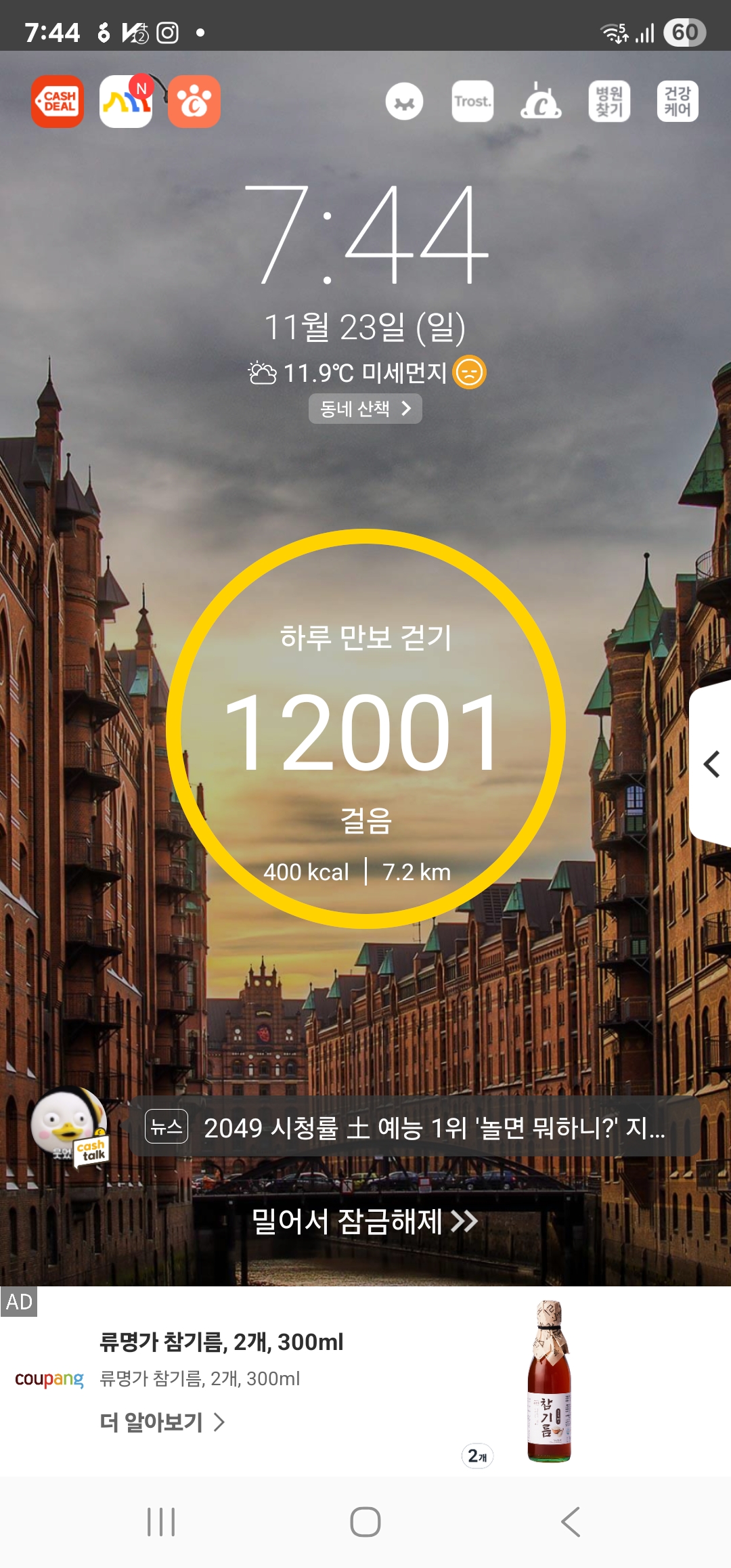Open the 병원찾기 hospital finder

point(609,102)
